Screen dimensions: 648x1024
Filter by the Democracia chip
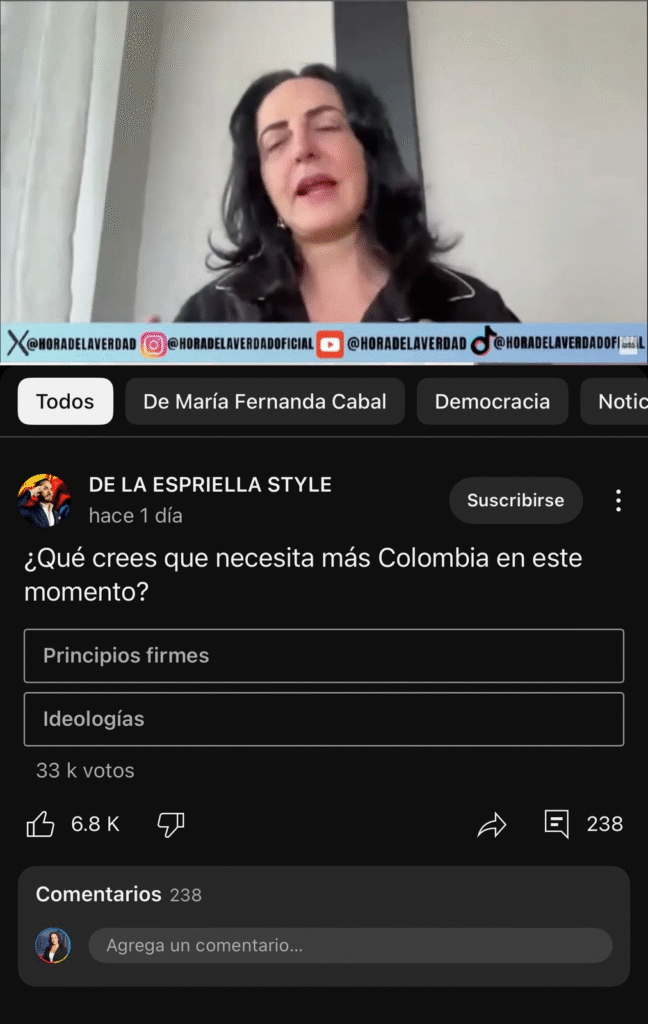click(x=492, y=401)
